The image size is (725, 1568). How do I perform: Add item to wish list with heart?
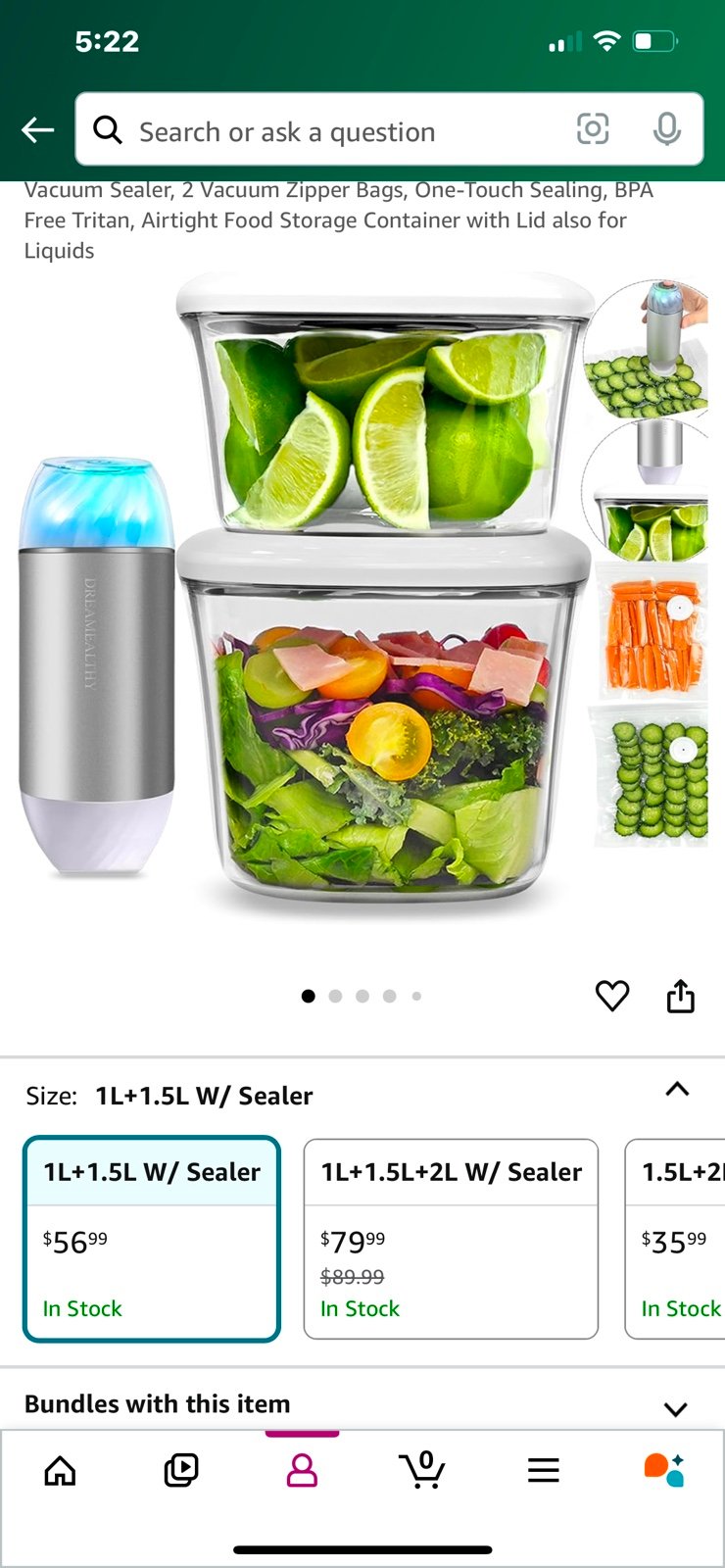click(x=612, y=996)
